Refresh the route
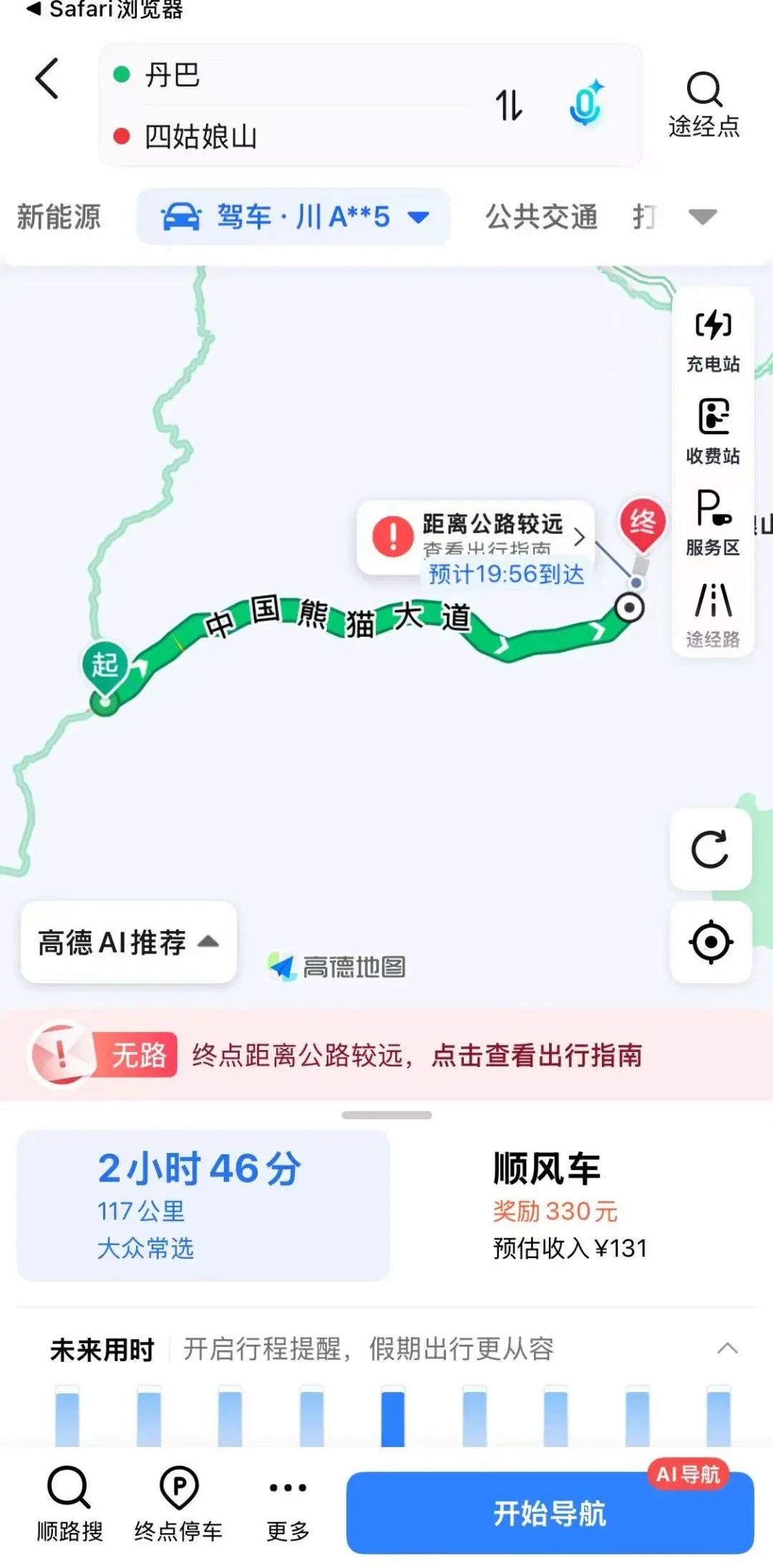 click(x=710, y=849)
